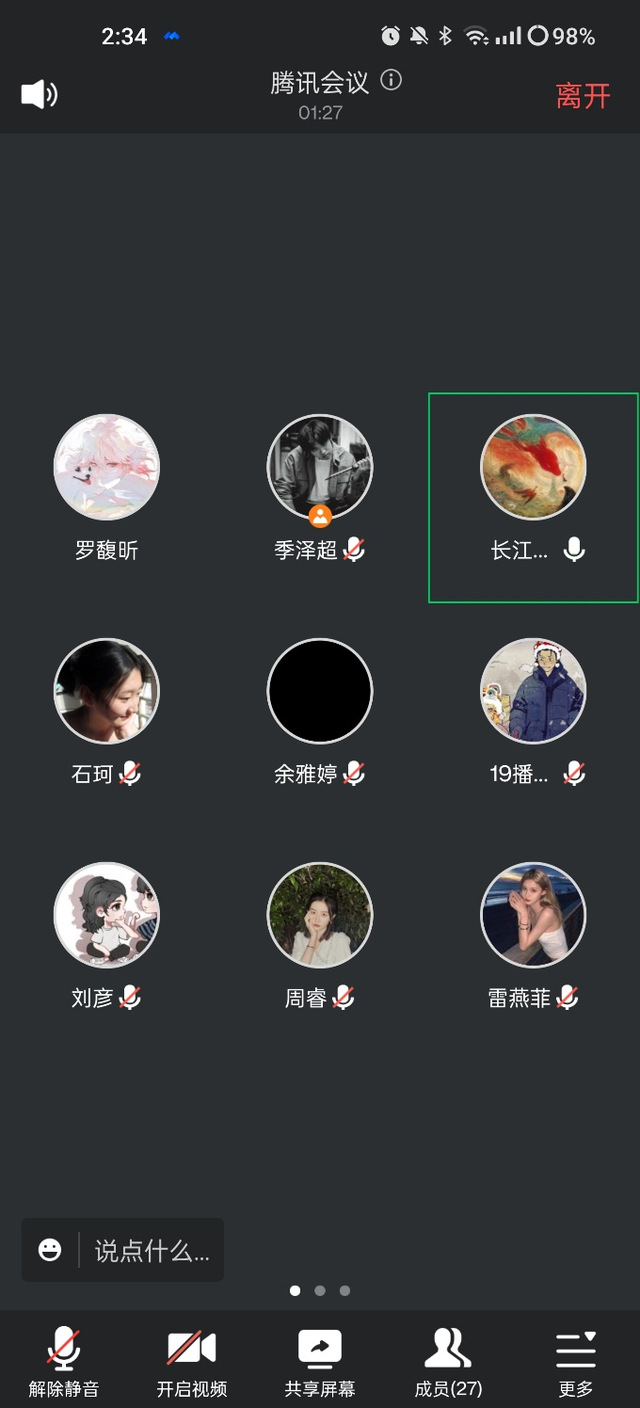Viewport: 640px width, 1408px height.
Task: Open the 更多 options menu
Action: click(576, 1362)
